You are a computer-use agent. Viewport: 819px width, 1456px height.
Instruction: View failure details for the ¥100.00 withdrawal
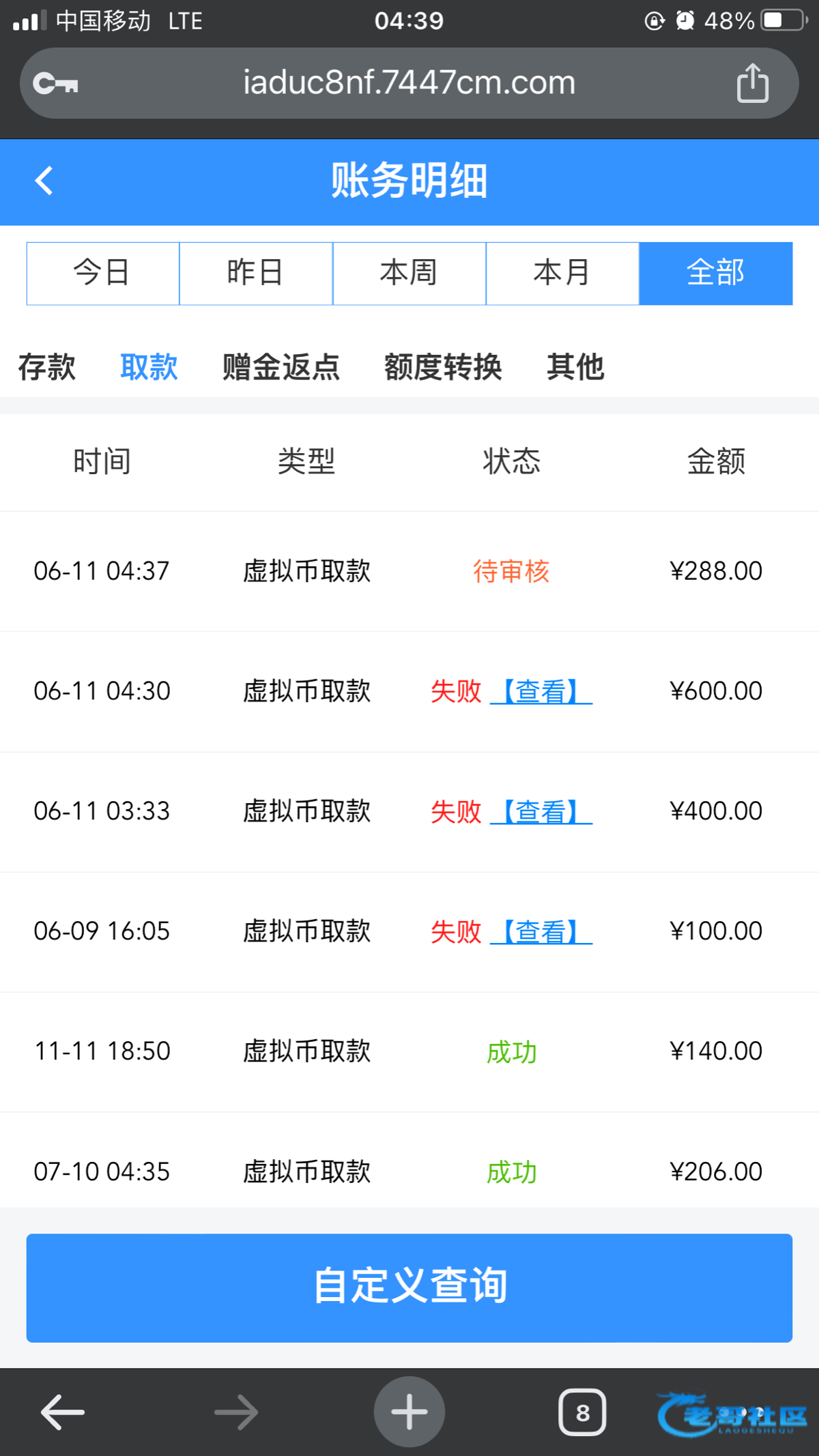pyautogui.click(x=541, y=931)
